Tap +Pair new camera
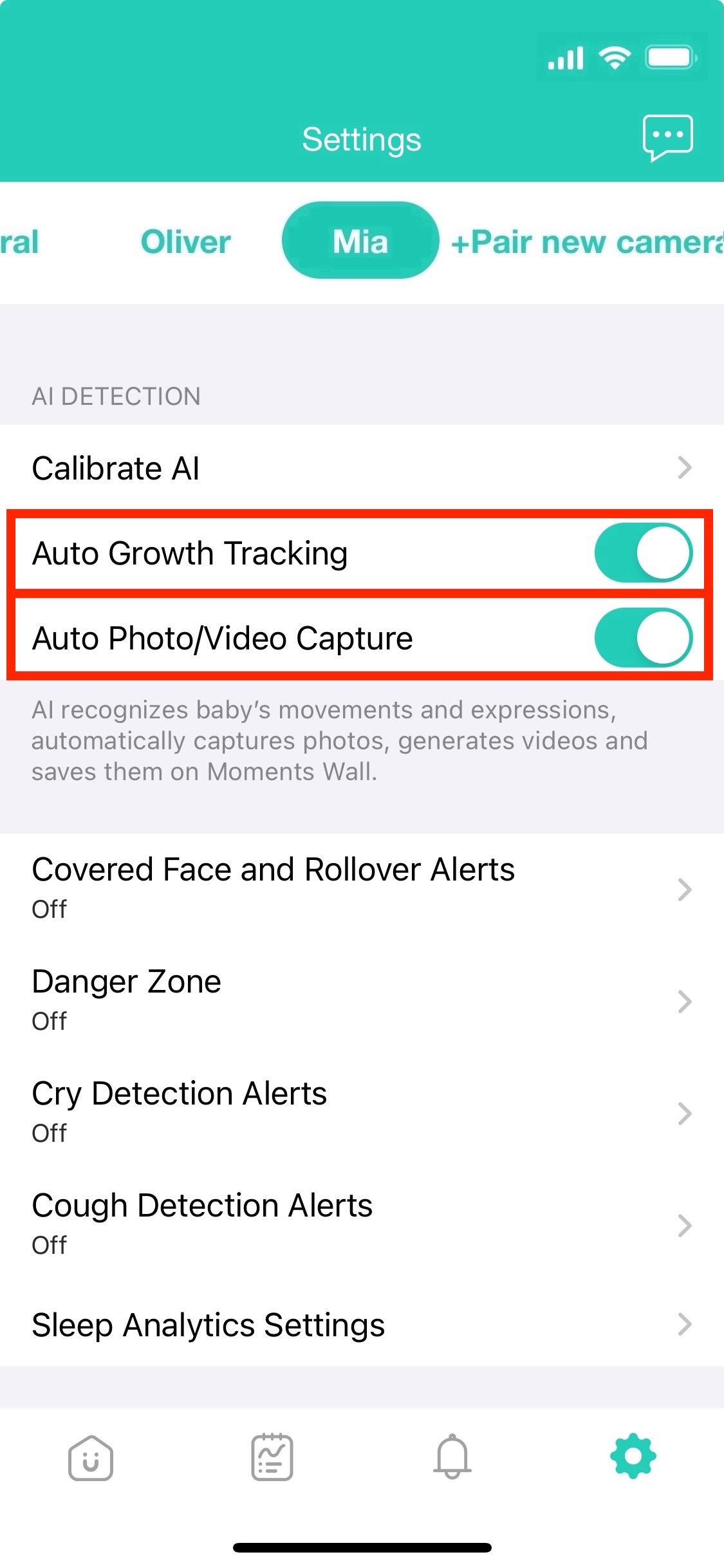Viewport: 724px width, 1568px height. (x=587, y=242)
